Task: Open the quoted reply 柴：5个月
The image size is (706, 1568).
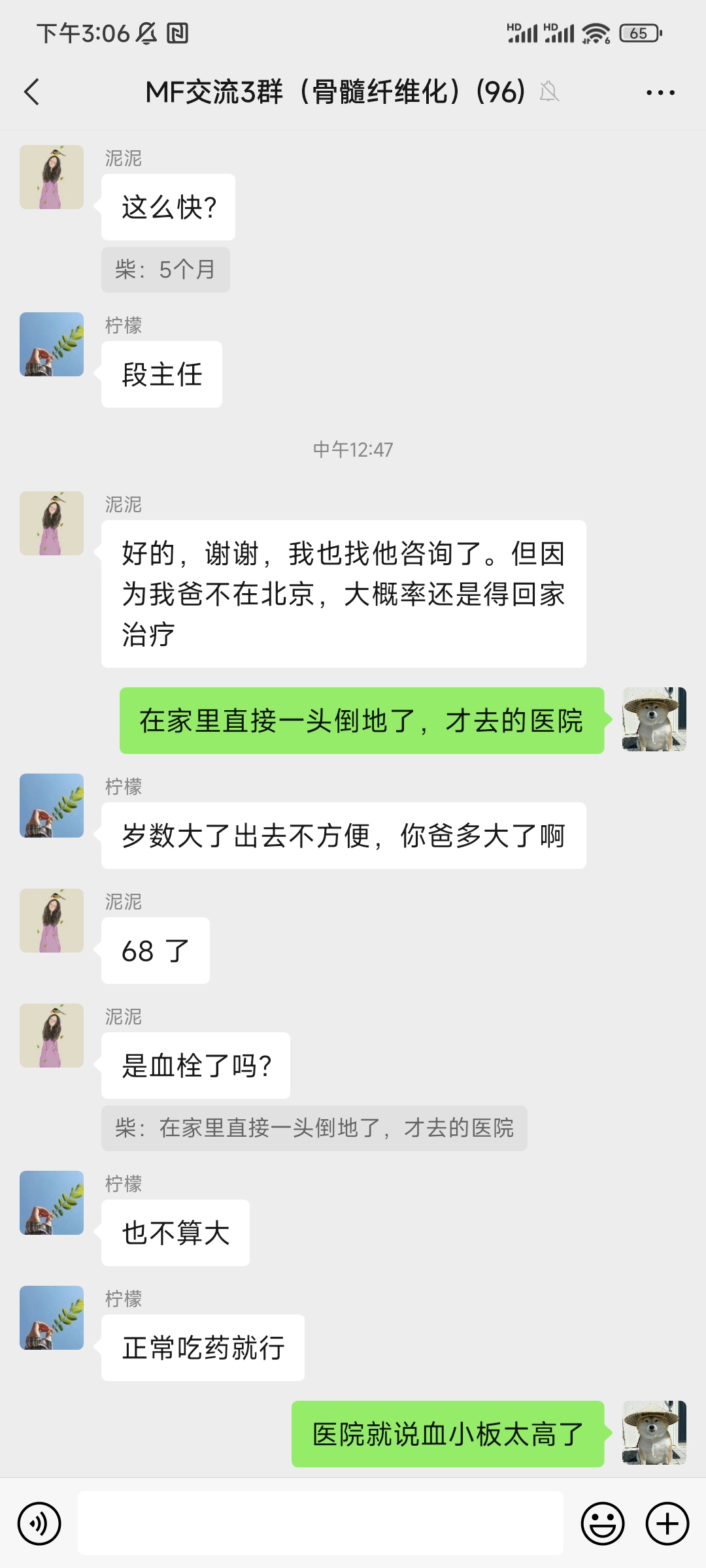Action: coord(165,269)
